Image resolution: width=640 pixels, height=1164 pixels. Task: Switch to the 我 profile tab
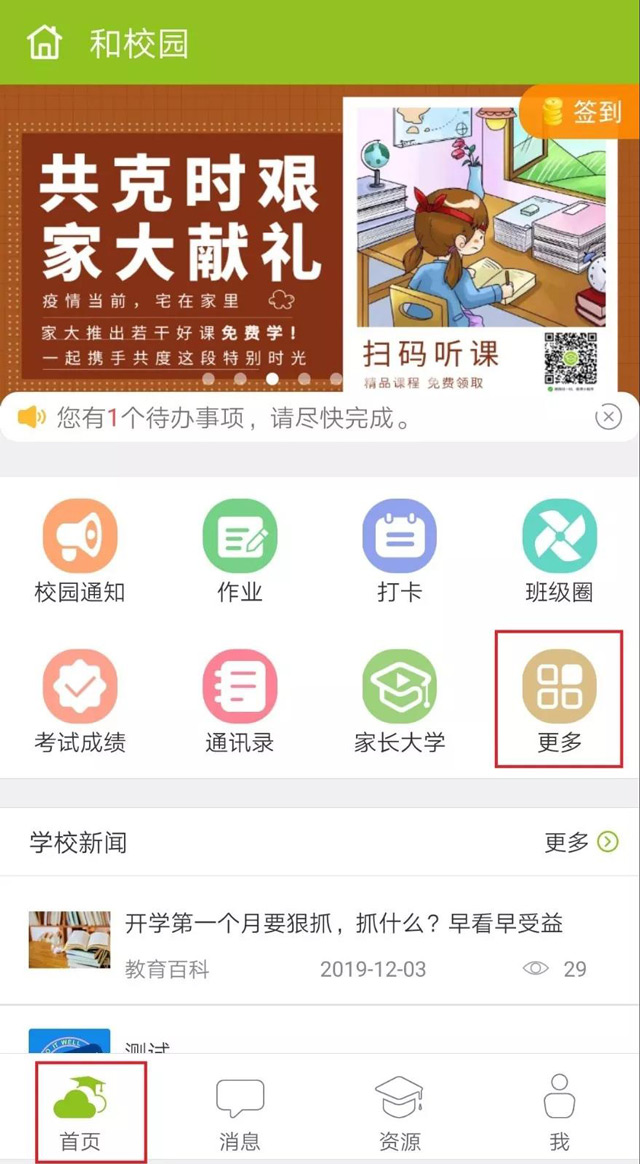559,1111
